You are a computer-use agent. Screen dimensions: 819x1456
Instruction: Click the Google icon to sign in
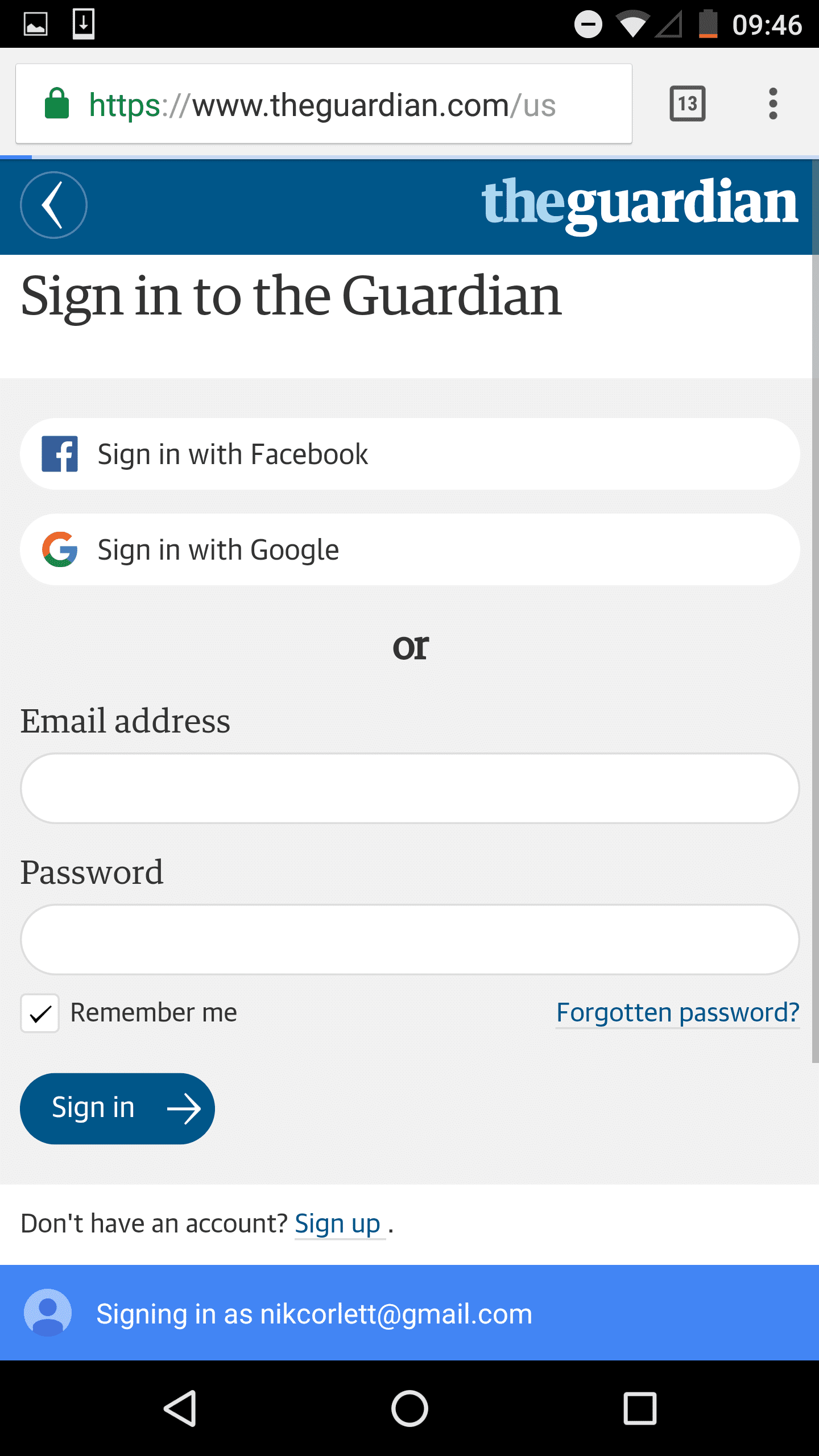click(x=59, y=549)
